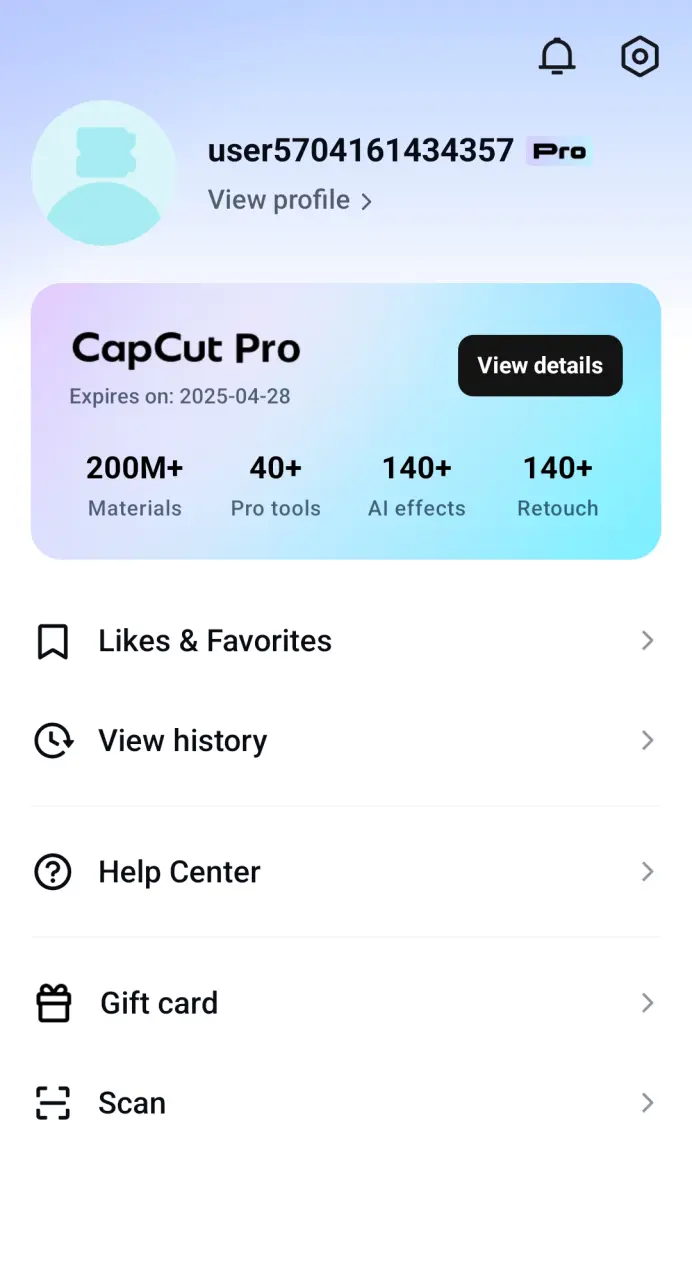Open the notifications bell
Viewport: 692px width, 1280px height.
click(557, 57)
